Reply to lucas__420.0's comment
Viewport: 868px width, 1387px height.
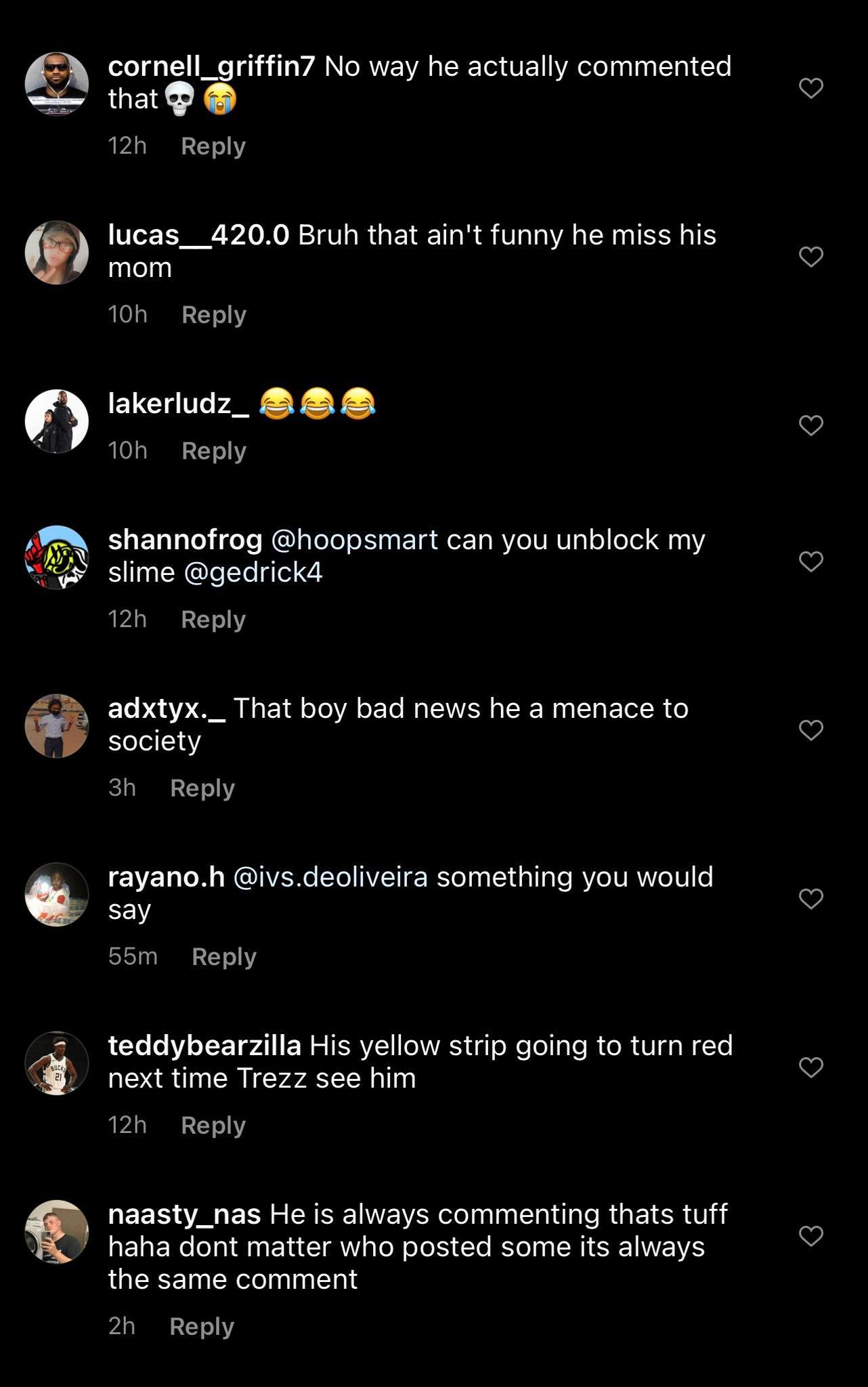coord(213,315)
